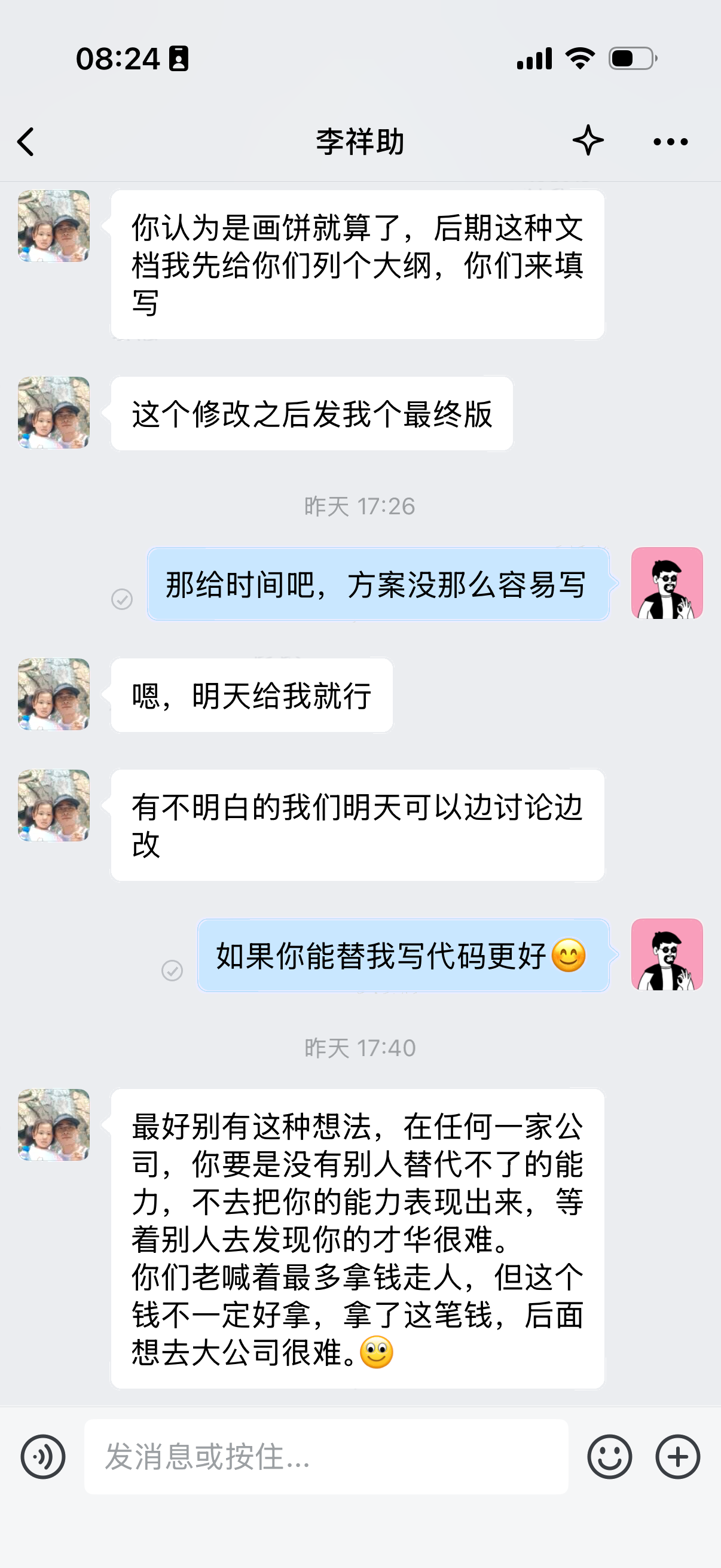Tap my pink avatar beside 如果你能替我写代码更好
This screenshot has width=721, height=1568.
click(x=667, y=954)
